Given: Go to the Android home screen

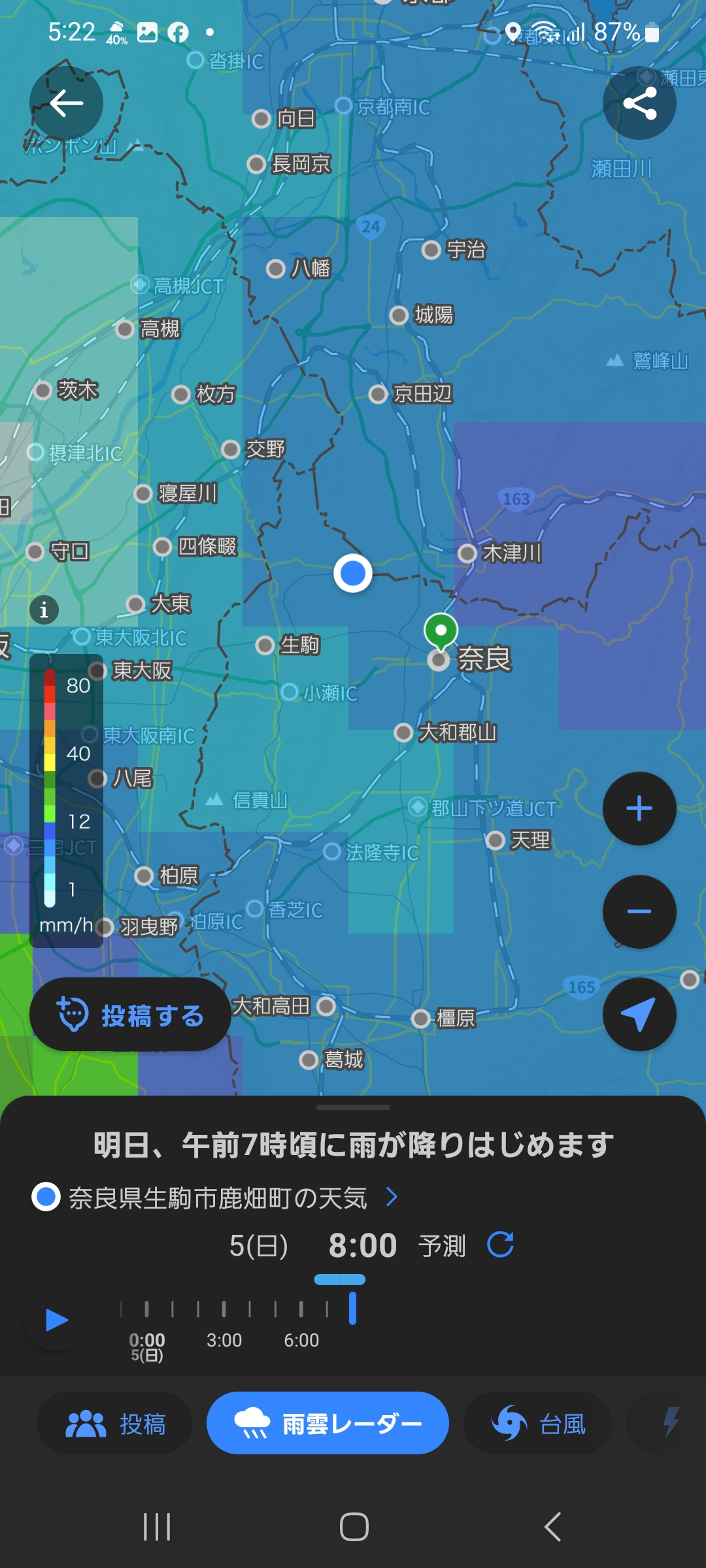Looking at the screenshot, I should click(x=354, y=1527).
